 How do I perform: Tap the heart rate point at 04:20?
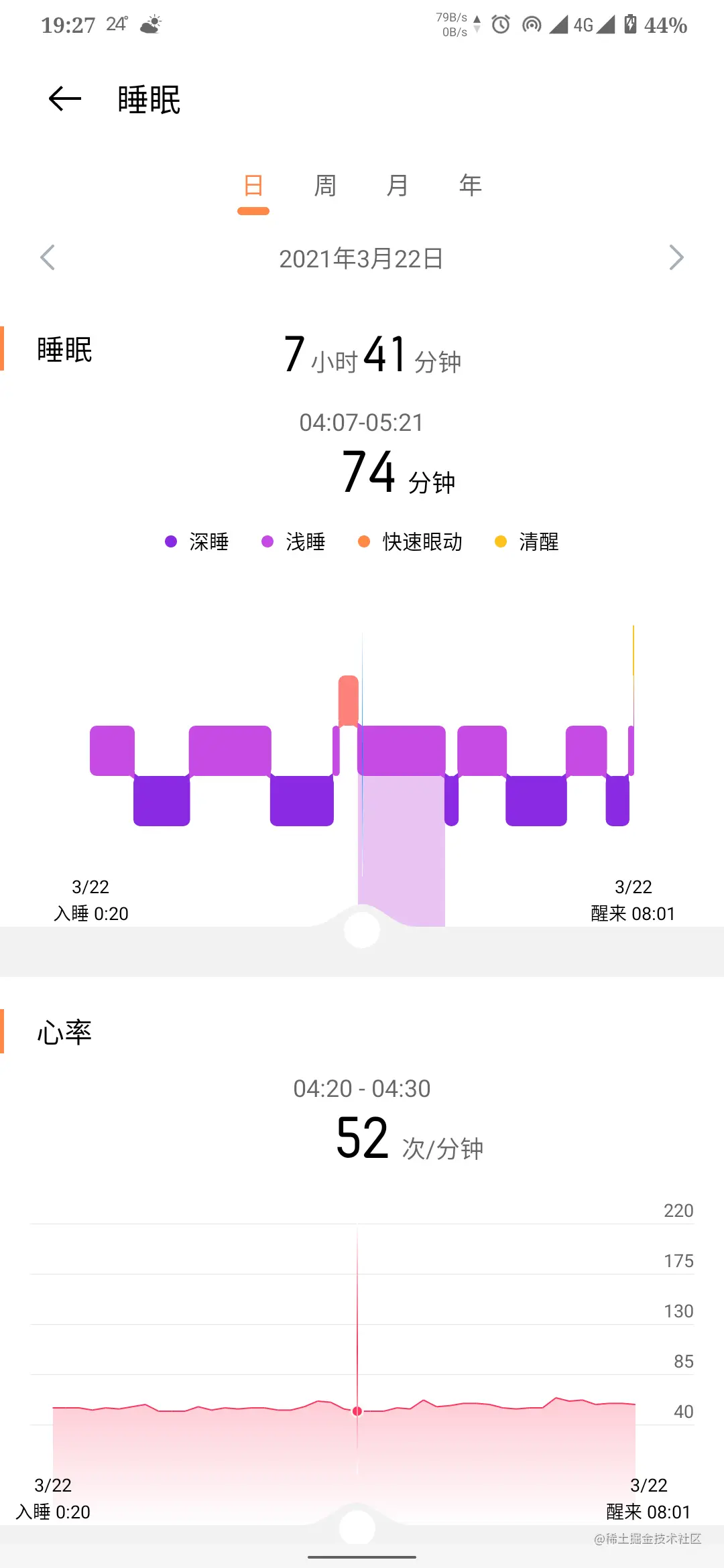pos(358,1411)
